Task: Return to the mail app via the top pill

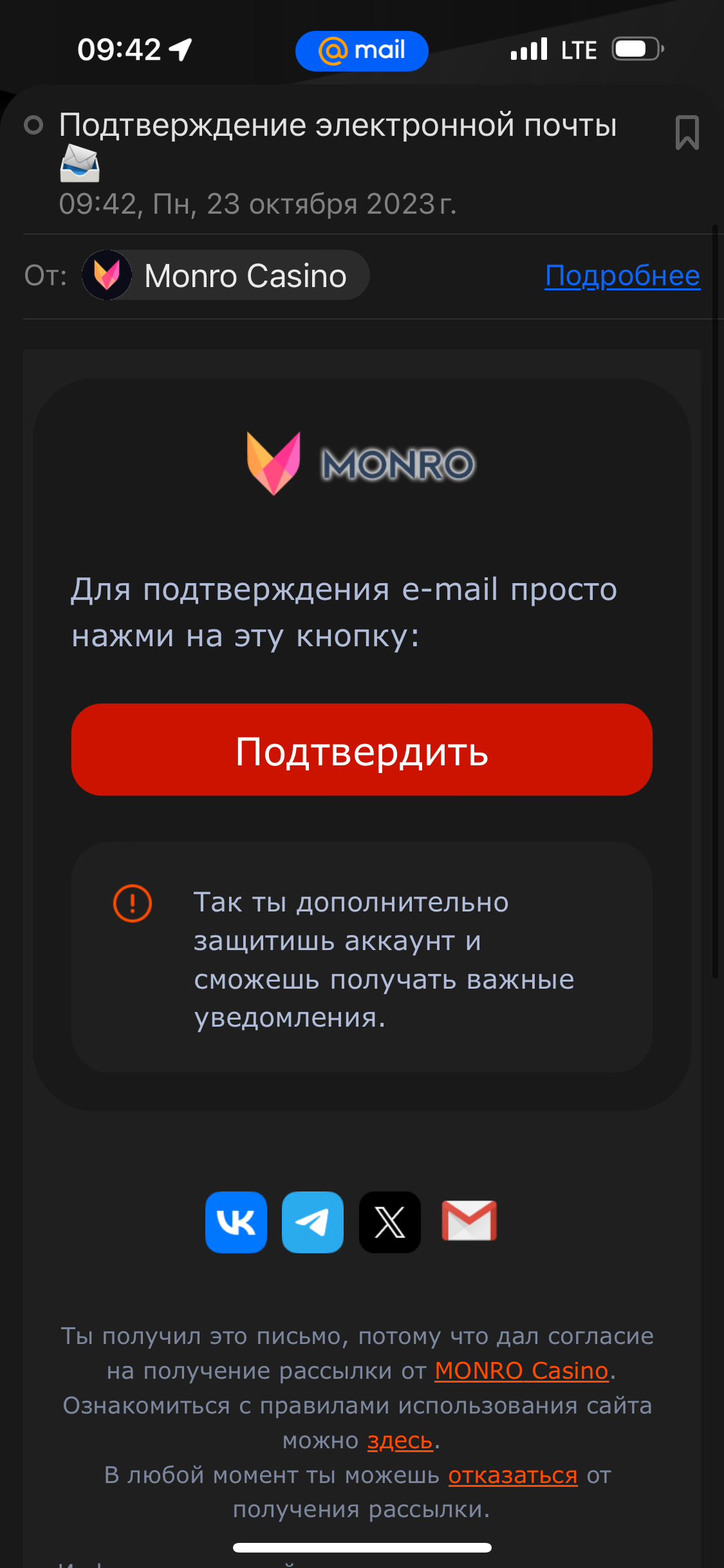Action: pos(362,51)
